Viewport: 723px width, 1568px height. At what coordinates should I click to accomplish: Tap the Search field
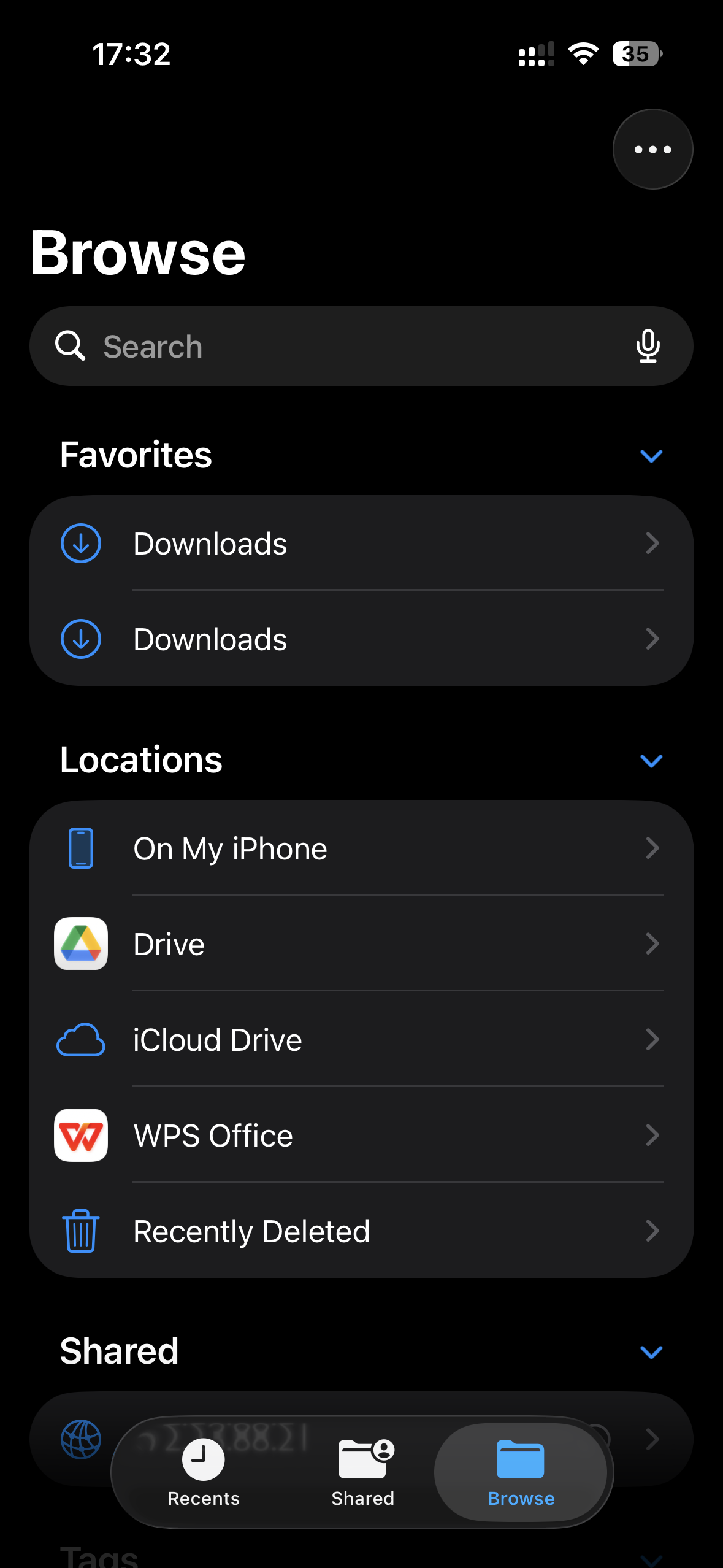pos(343,347)
